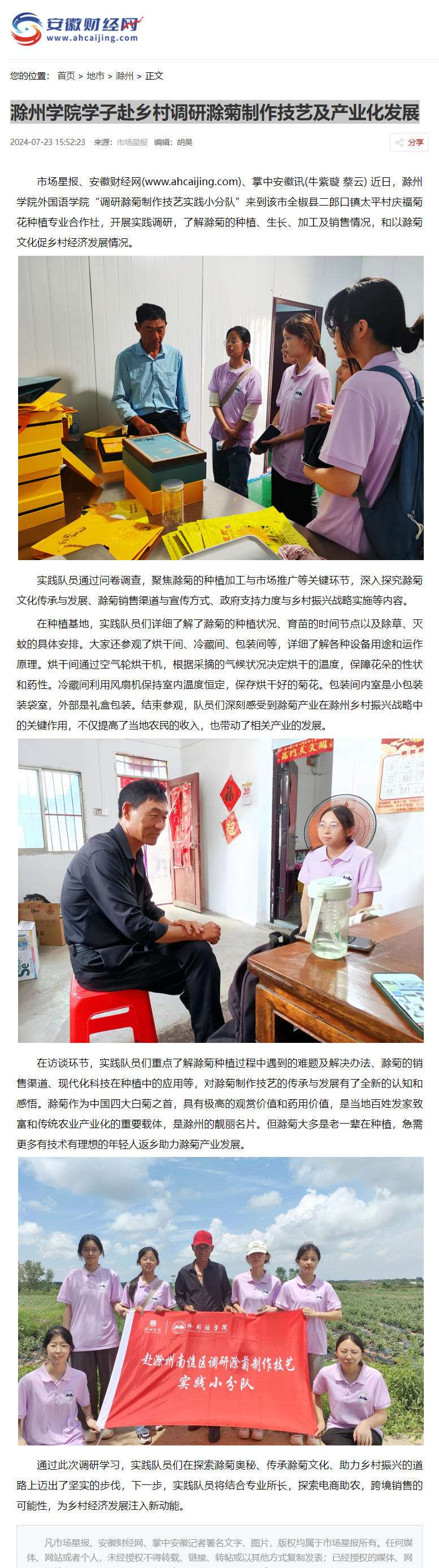The image size is (439, 1568).
Task: Tap the 分享 share button
Action: click(409, 142)
